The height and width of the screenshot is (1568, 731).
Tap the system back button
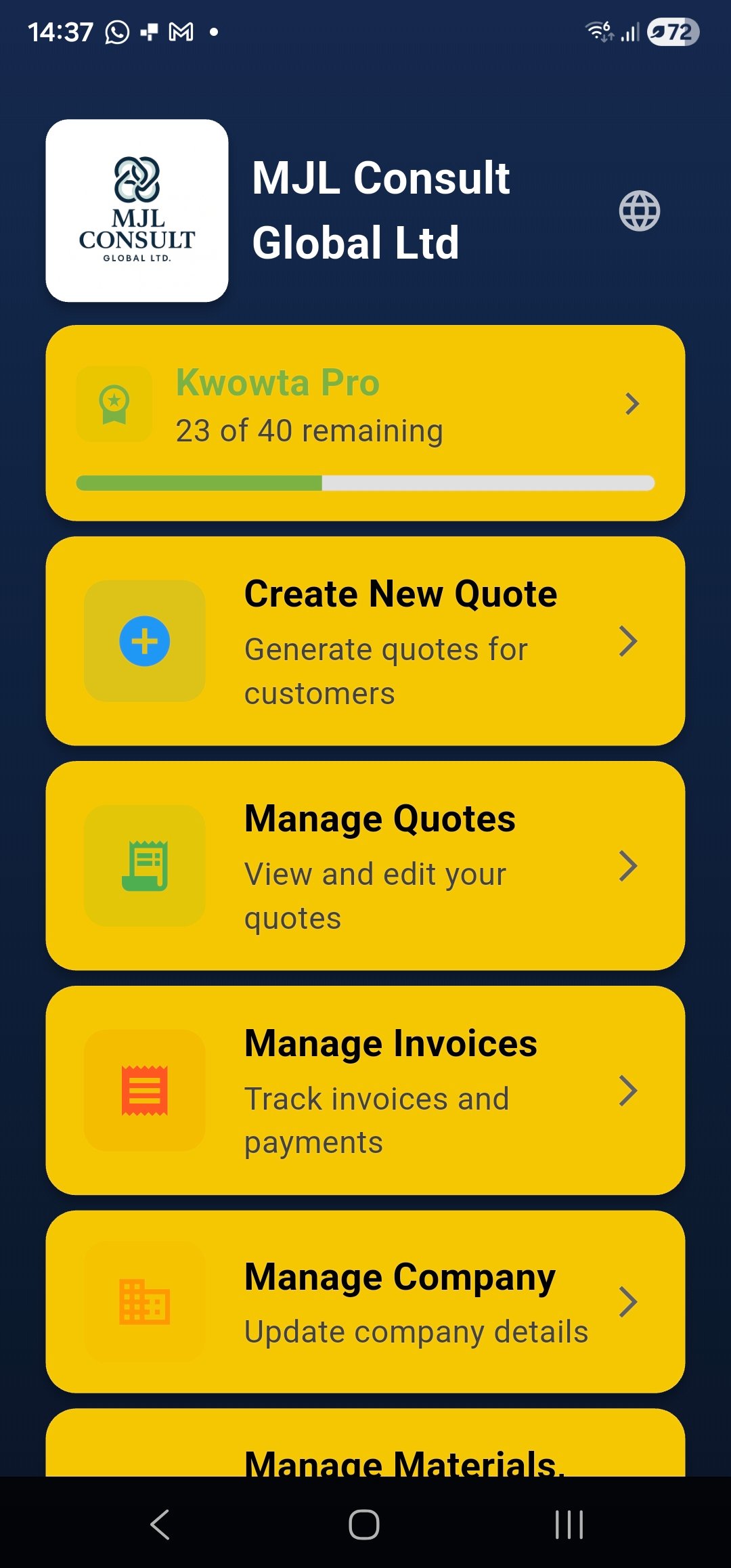coord(160,1525)
